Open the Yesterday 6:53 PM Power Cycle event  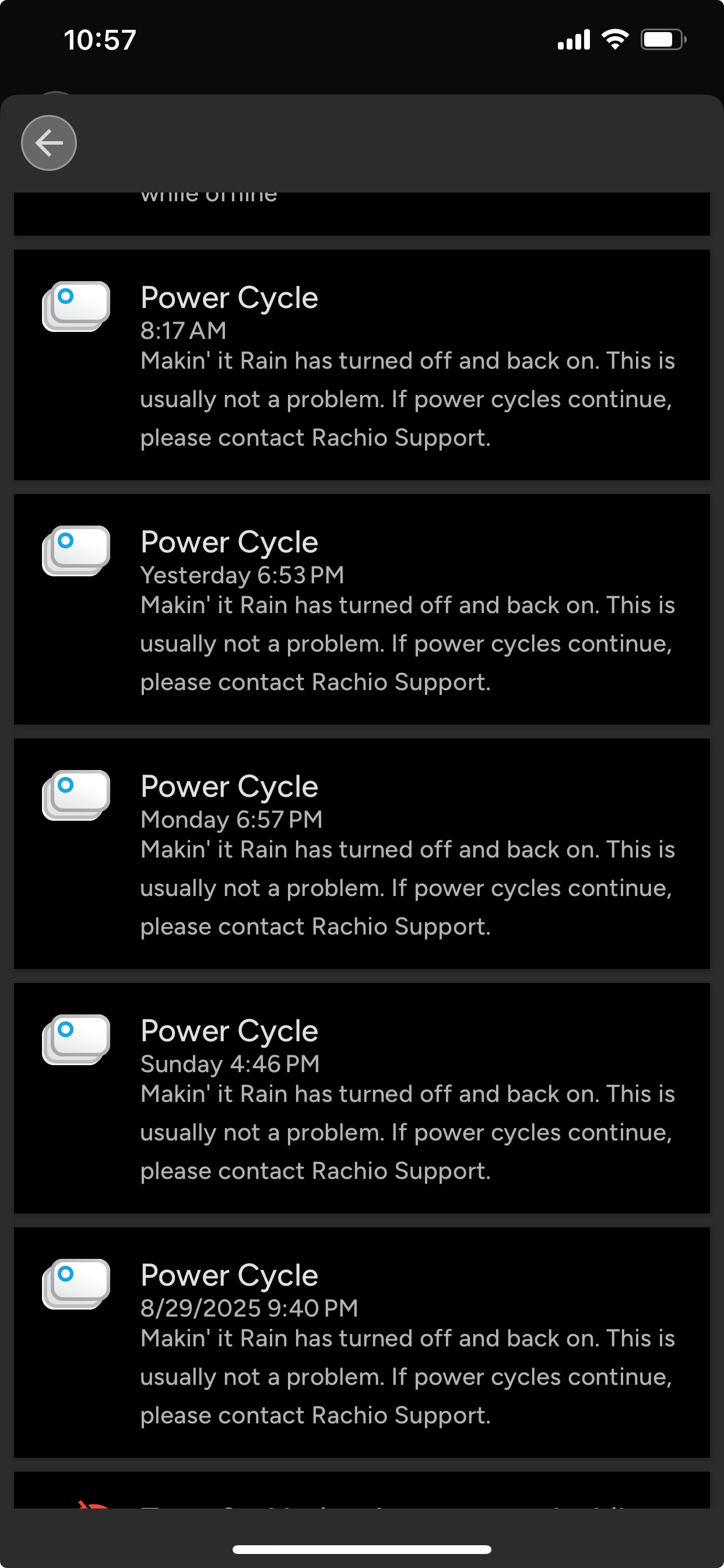361,610
